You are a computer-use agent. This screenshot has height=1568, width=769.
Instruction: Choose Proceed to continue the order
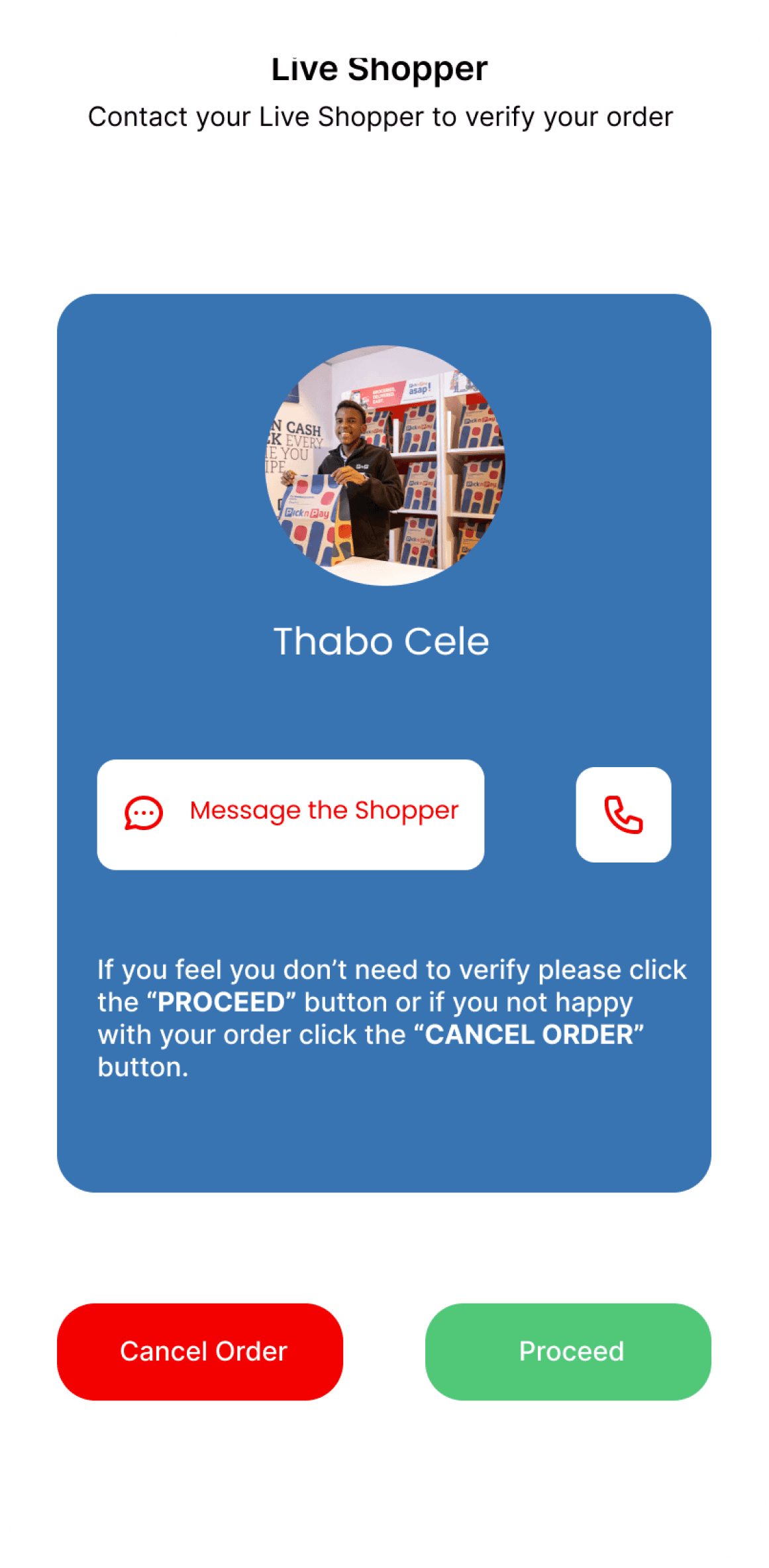pos(568,1351)
